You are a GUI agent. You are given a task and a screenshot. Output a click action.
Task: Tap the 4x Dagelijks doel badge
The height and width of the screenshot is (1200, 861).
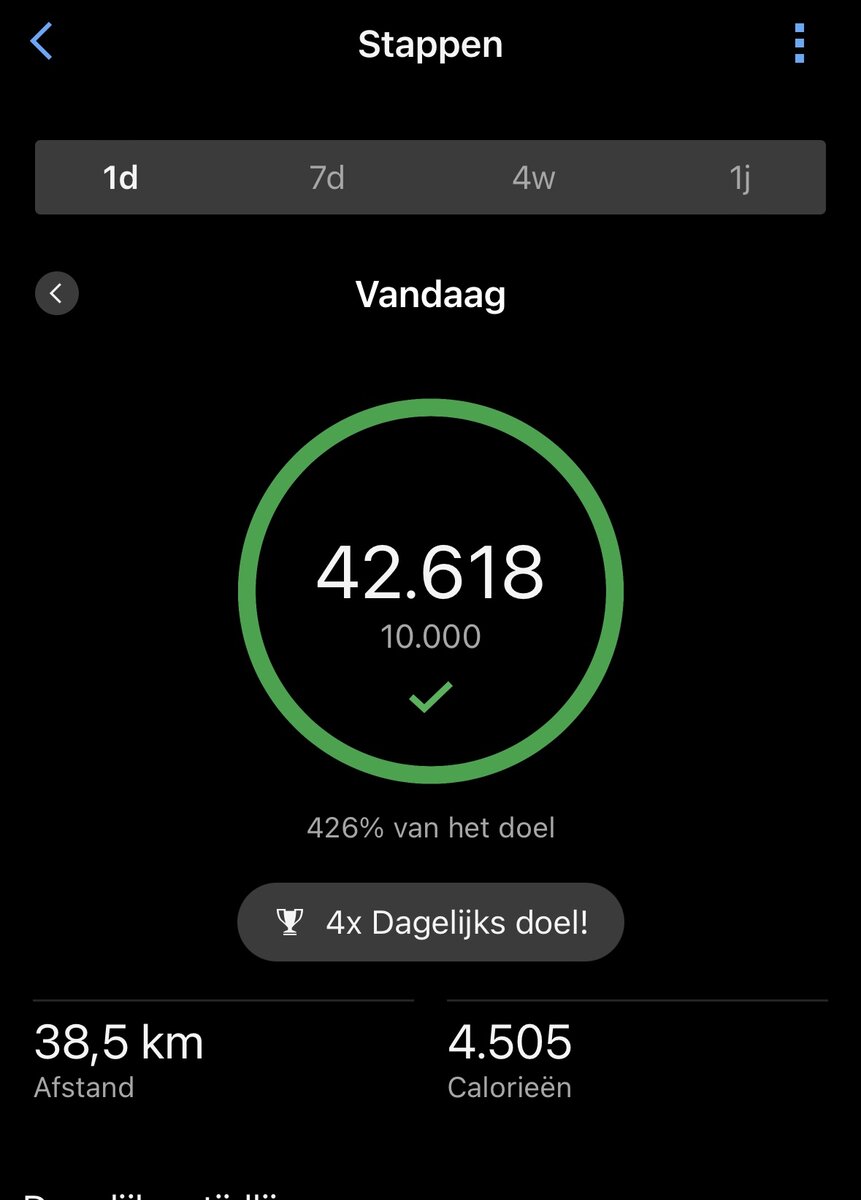click(430, 922)
